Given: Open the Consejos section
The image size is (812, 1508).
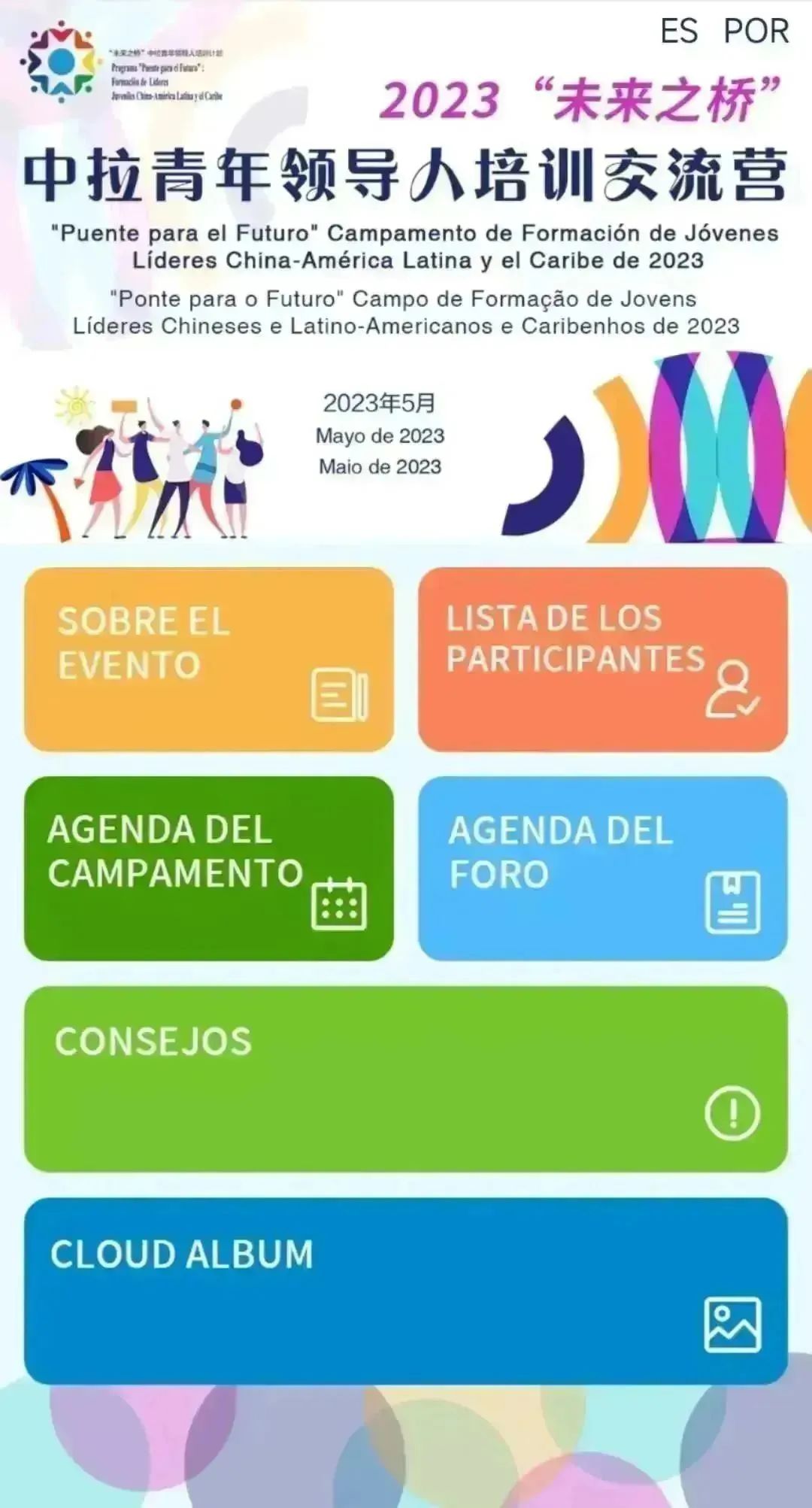Looking at the screenshot, I should 406,1079.
